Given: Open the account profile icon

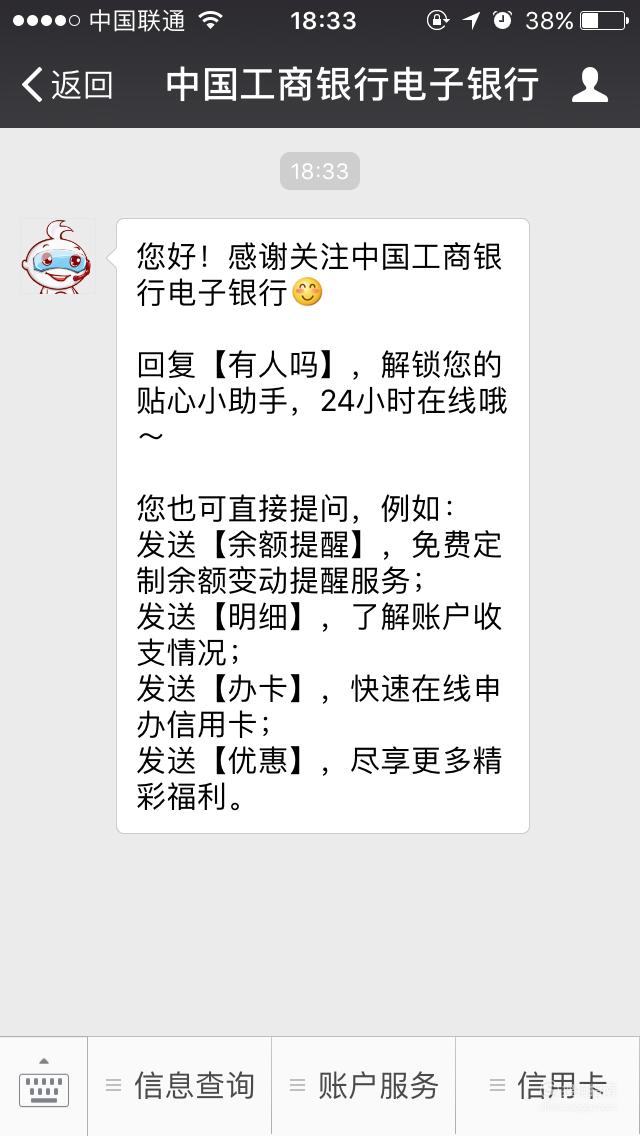Looking at the screenshot, I should coord(589,85).
